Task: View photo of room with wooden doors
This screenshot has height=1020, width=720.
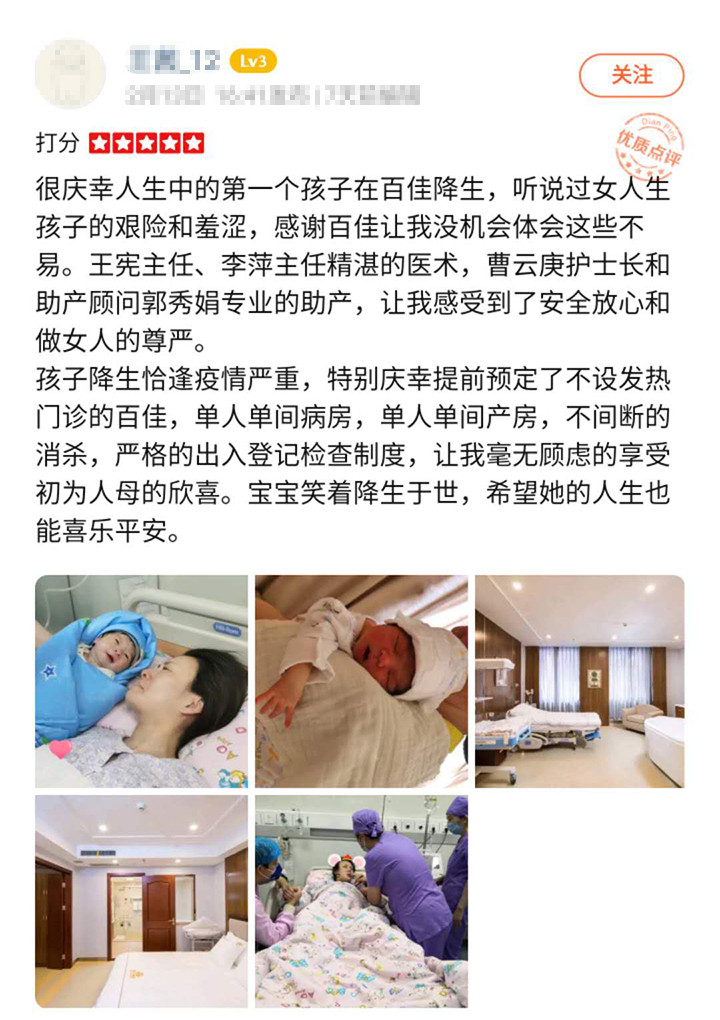Action: (141, 901)
